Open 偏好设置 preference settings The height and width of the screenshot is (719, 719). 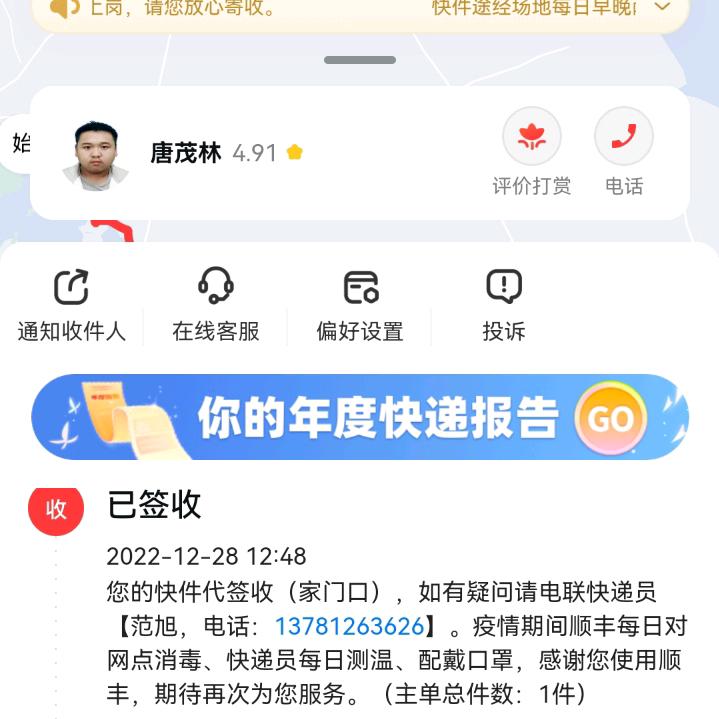click(360, 305)
